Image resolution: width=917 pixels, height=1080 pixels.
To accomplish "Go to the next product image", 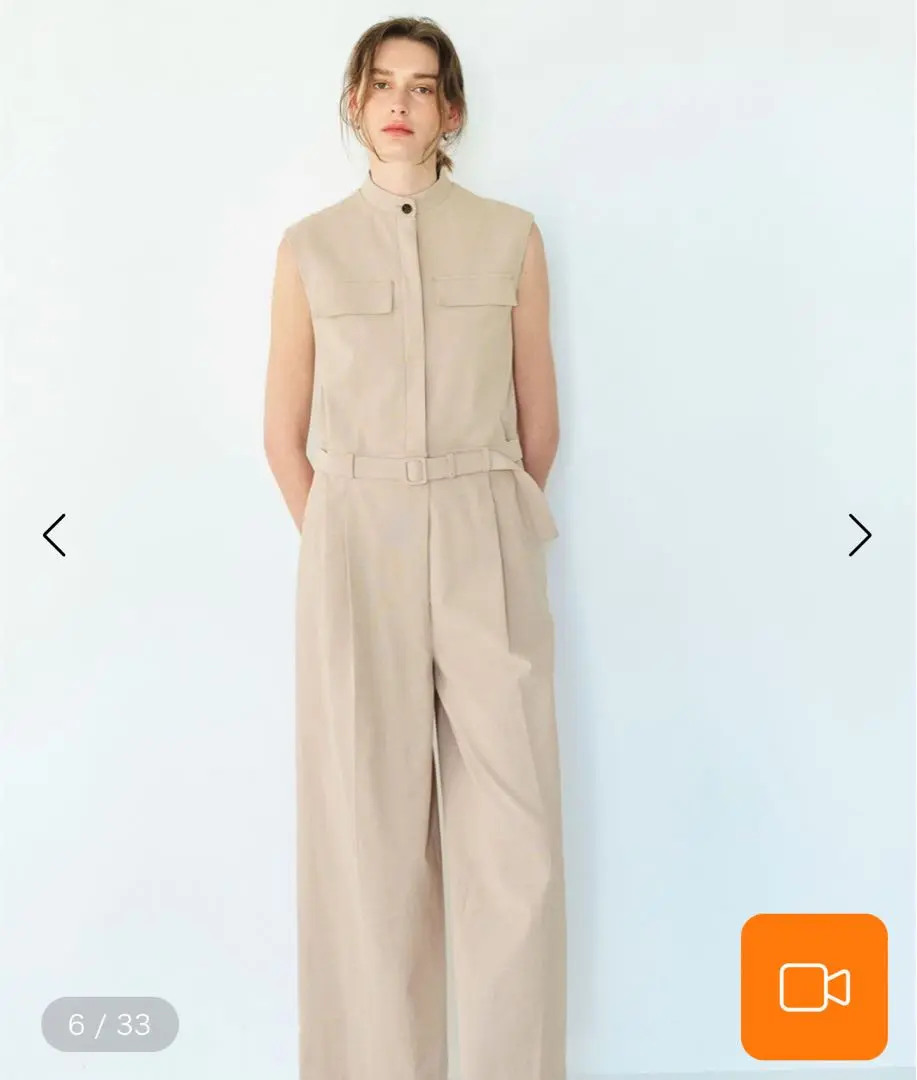I will click(x=860, y=535).
